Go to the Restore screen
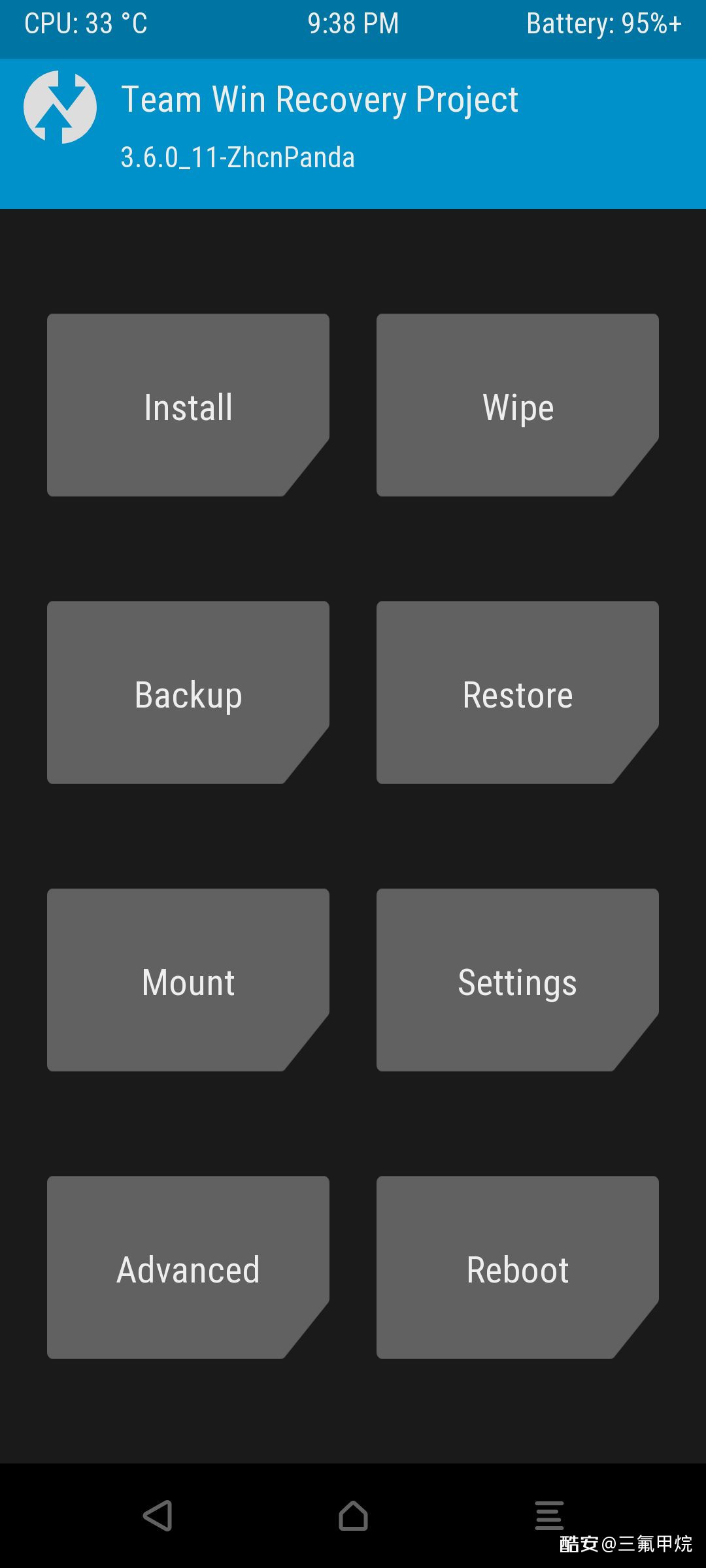Image resolution: width=706 pixels, height=1568 pixels. [518, 693]
